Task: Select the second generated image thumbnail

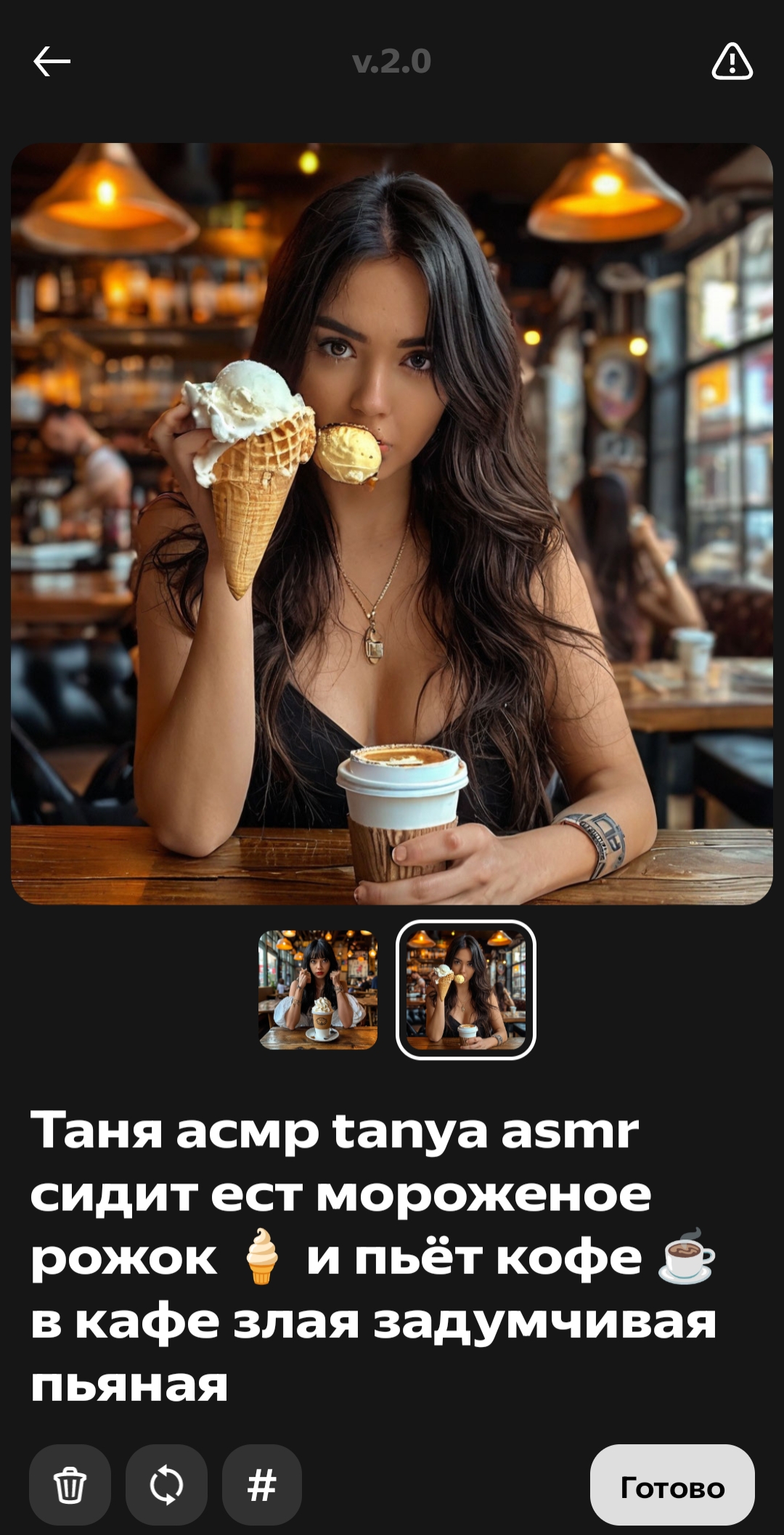Action: pos(466,990)
